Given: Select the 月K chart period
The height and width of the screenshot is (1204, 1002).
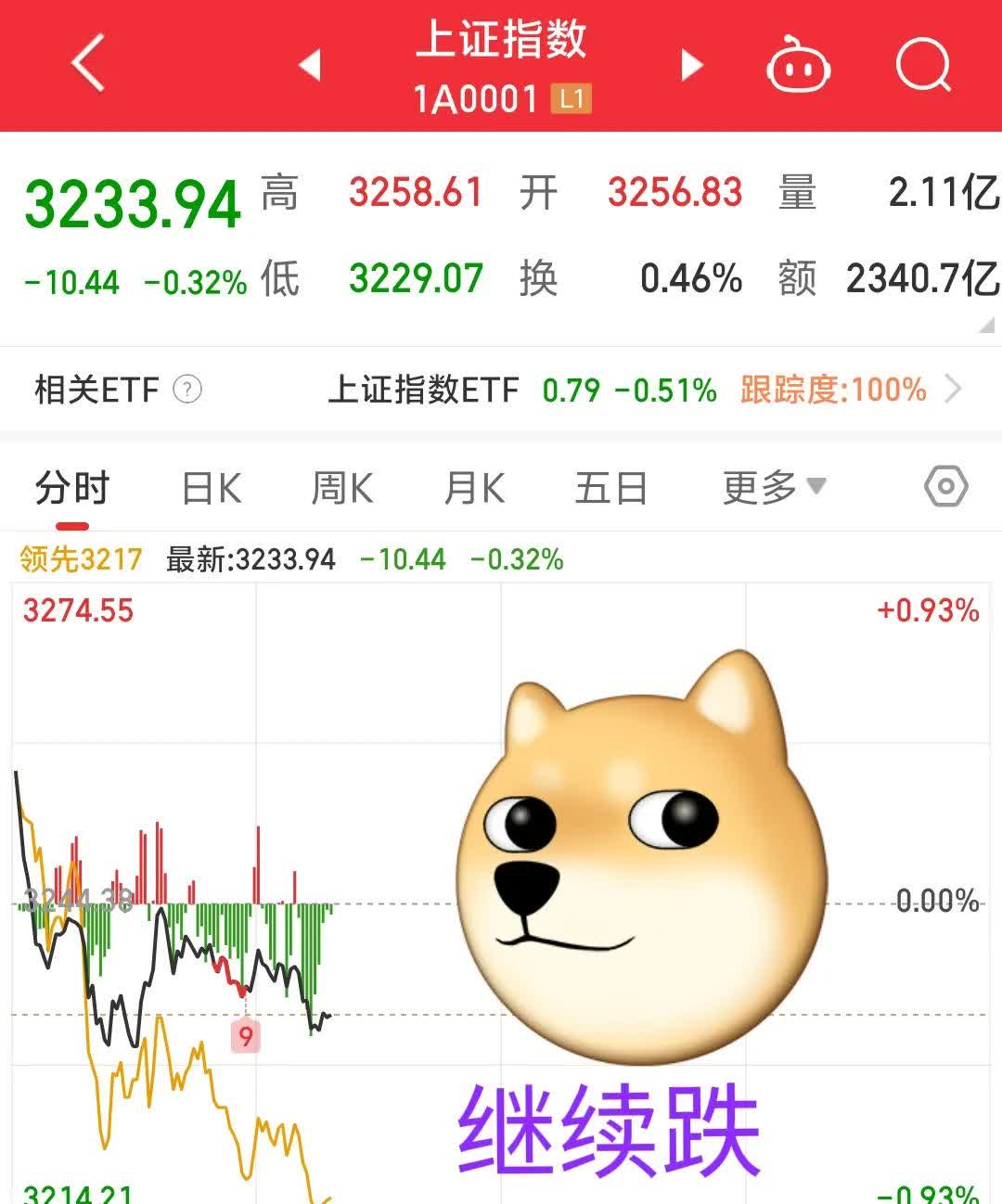Looking at the screenshot, I should click(475, 486).
